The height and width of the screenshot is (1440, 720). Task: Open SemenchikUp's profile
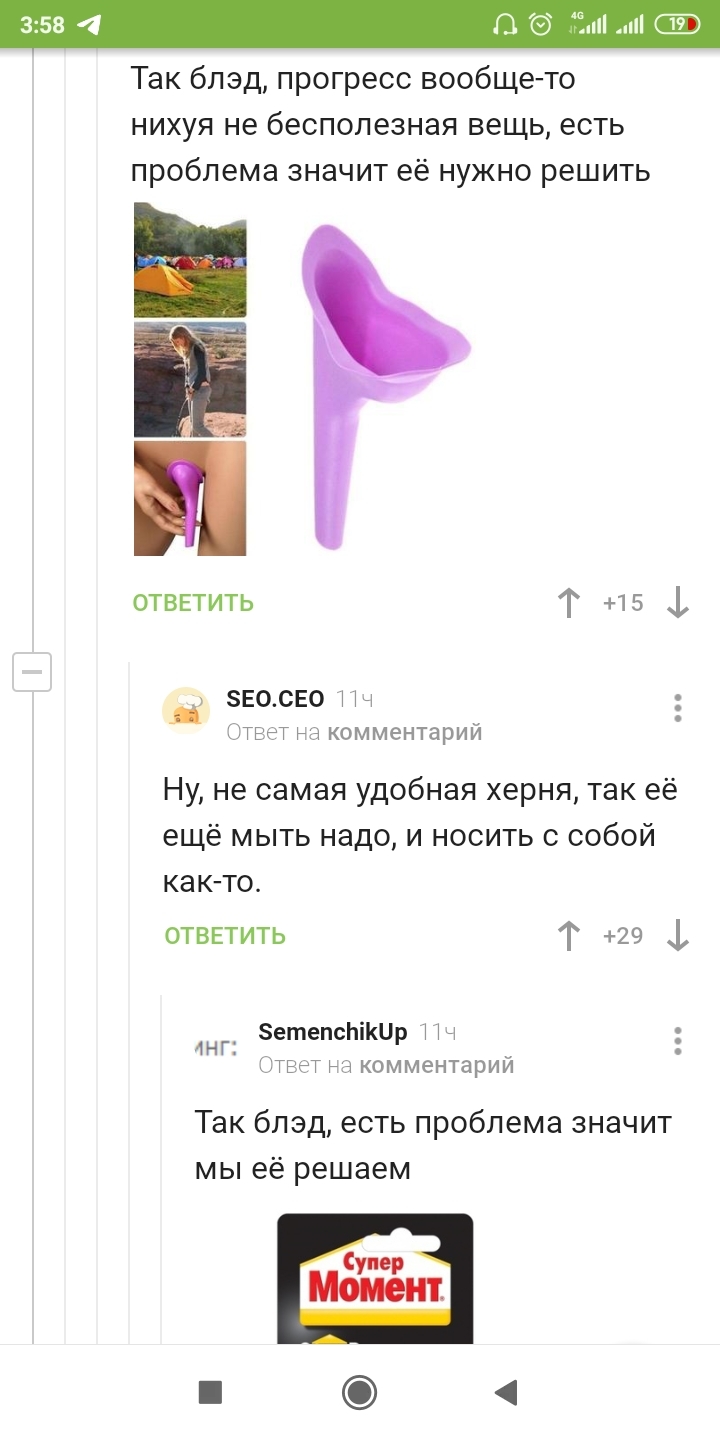(x=332, y=1031)
